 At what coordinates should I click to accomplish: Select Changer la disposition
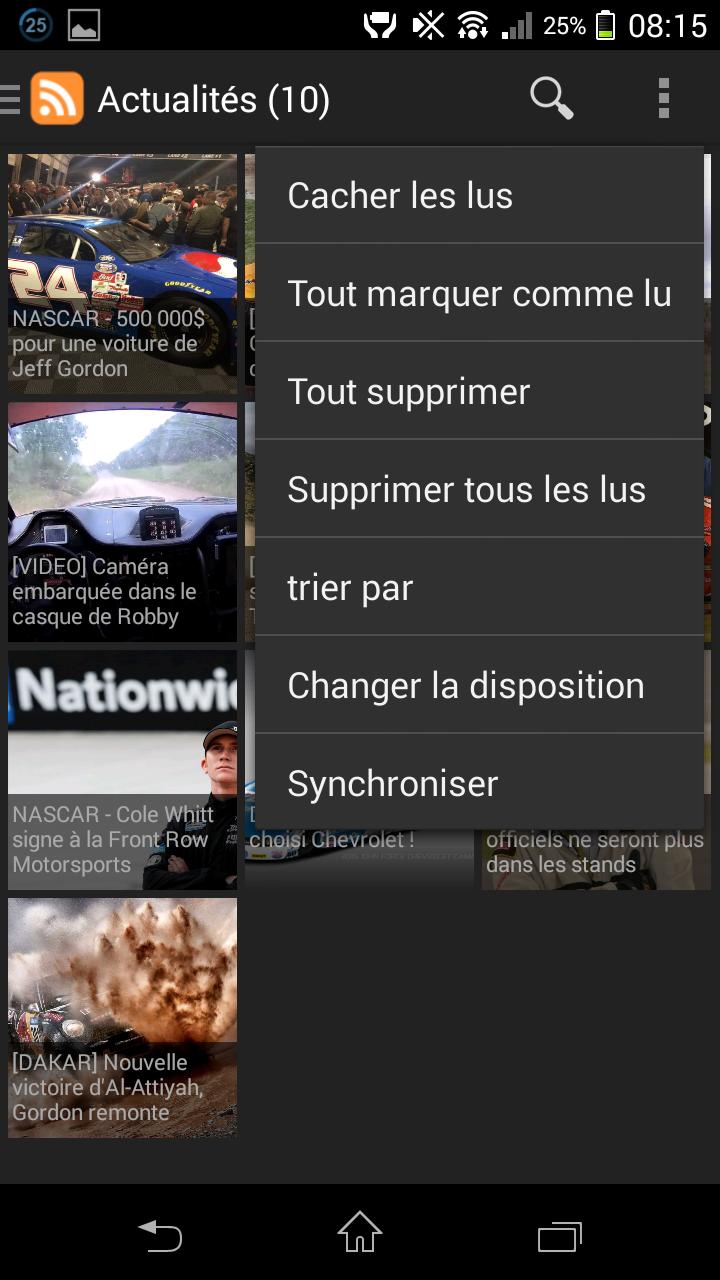point(480,686)
